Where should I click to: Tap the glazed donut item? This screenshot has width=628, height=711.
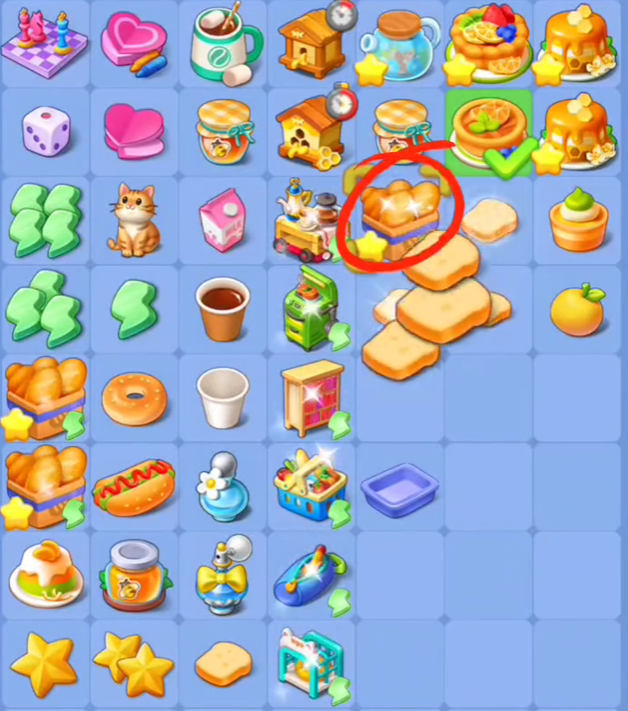point(134,396)
